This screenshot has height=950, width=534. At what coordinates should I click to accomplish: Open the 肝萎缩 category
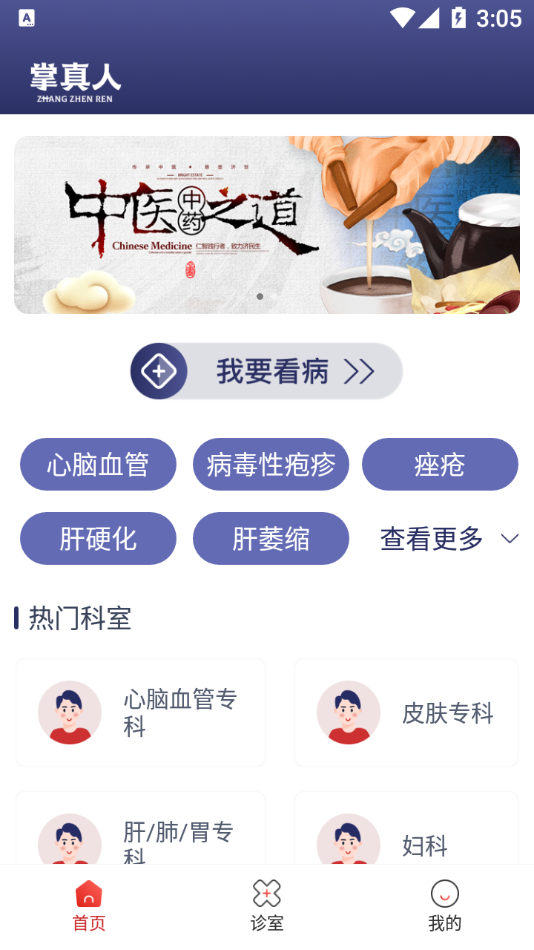pyautogui.click(x=271, y=539)
